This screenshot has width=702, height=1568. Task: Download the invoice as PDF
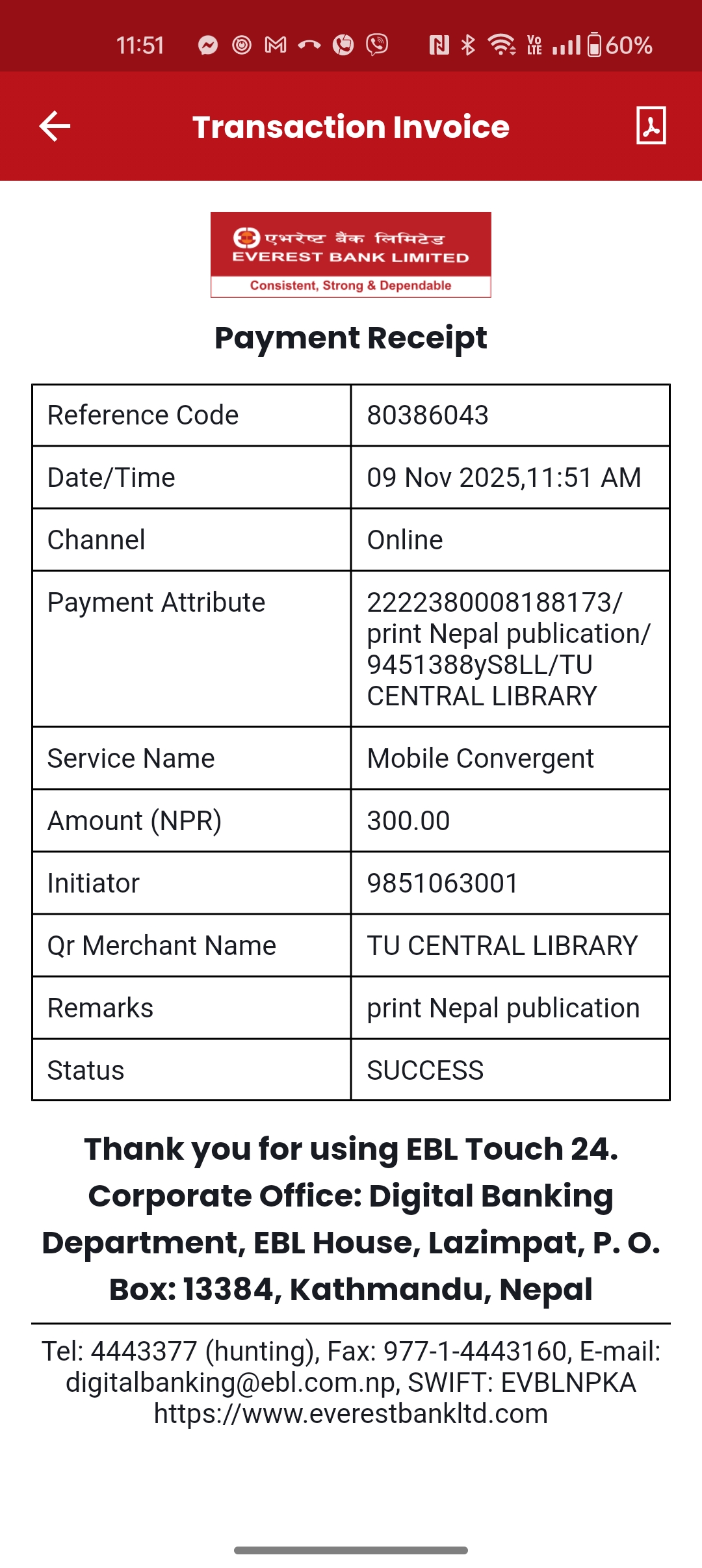[651, 125]
